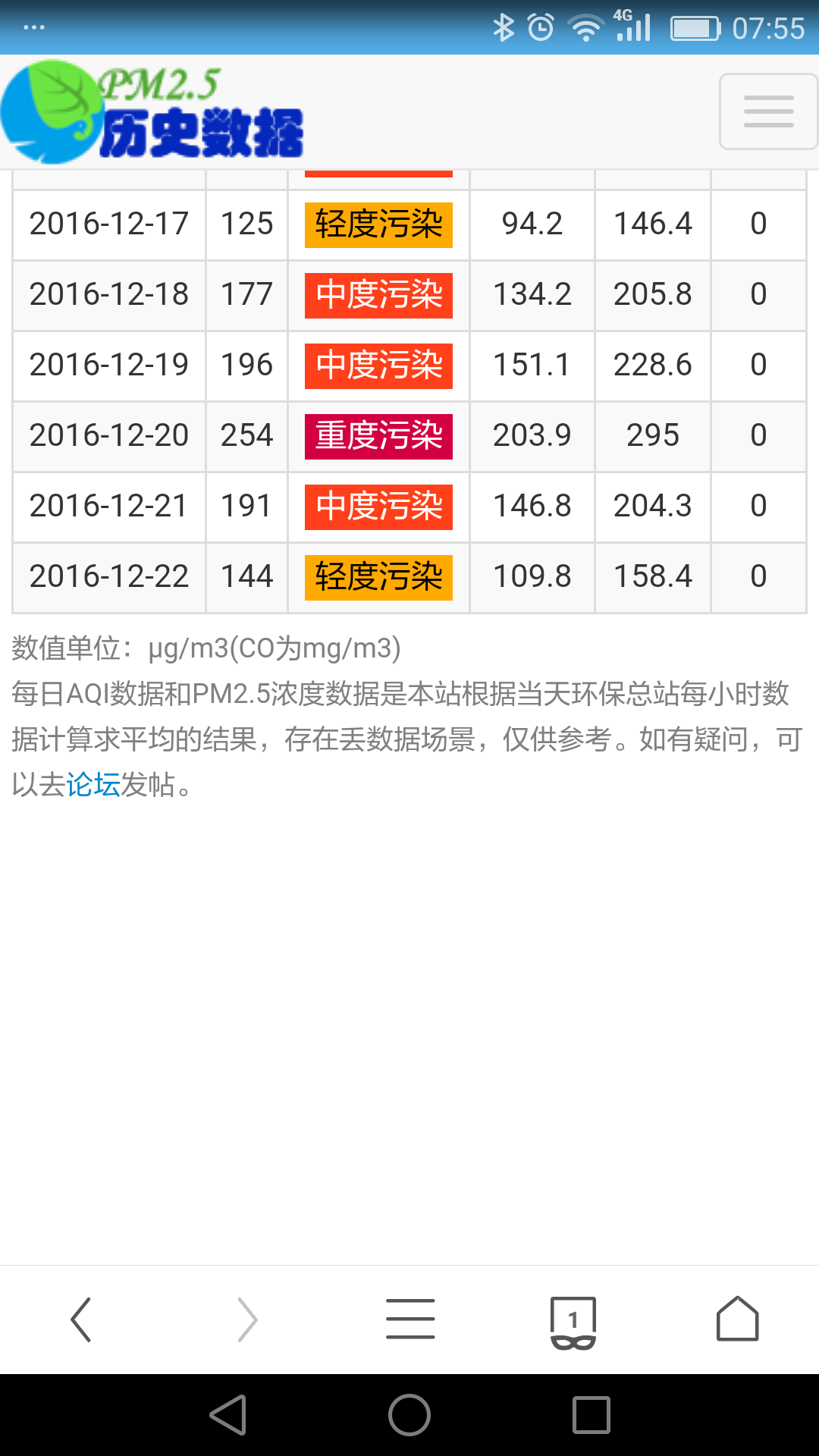Toggle the 轻度污染 badge for 2016-12-17
Image resolution: width=819 pixels, height=1456 pixels.
(x=378, y=224)
